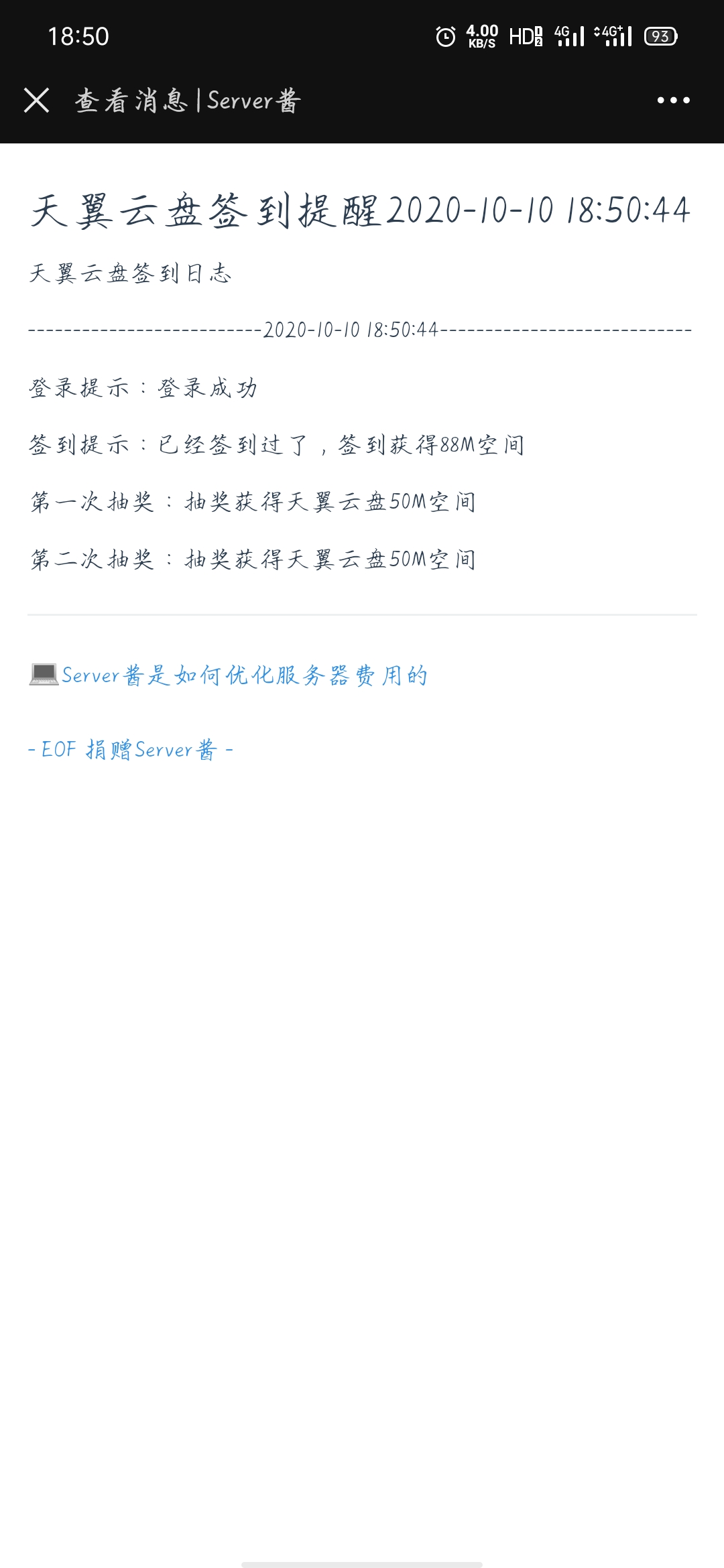This screenshot has width=724, height=1568.
Task: Open the three-dot overflow menu
Action: click(673, 101)
